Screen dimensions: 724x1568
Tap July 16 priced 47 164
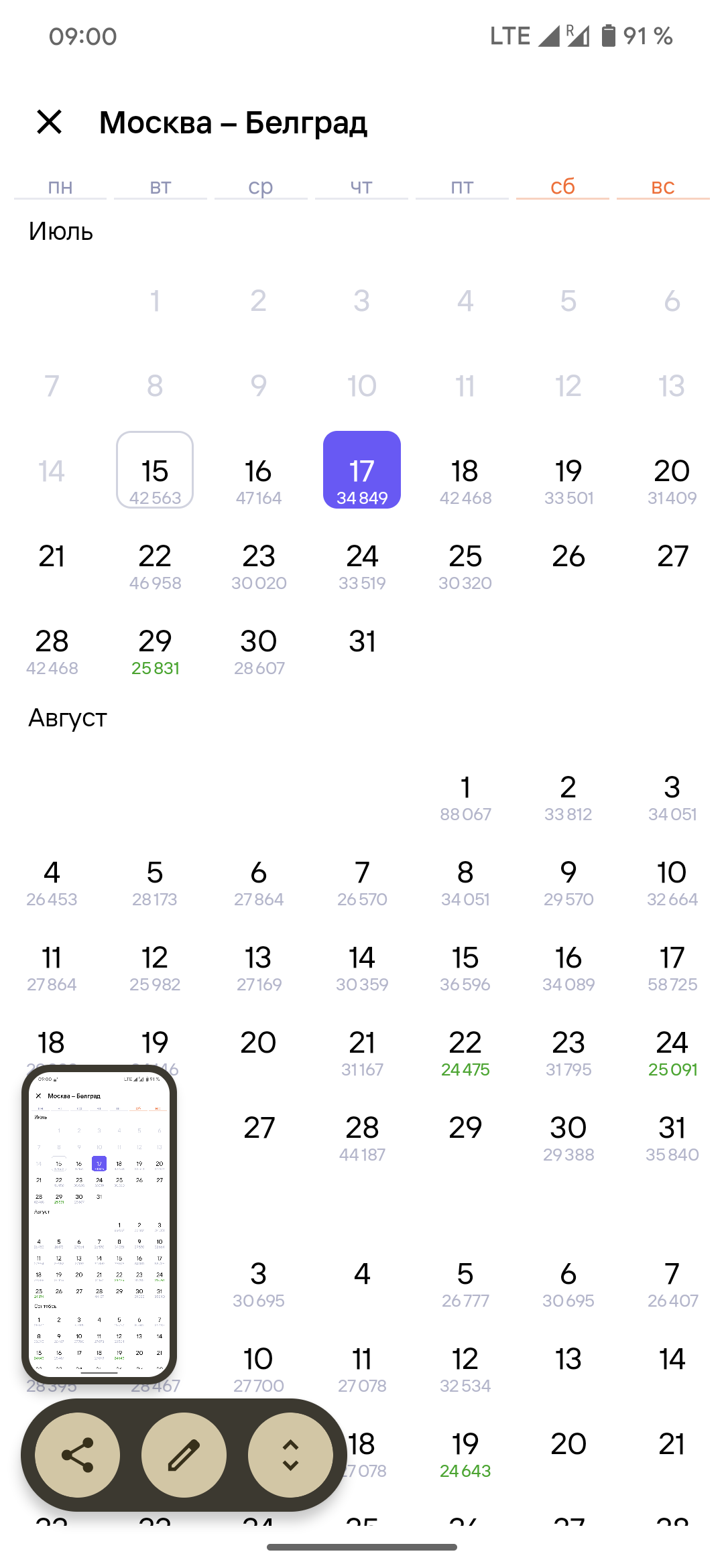click(x=259, y=480)
